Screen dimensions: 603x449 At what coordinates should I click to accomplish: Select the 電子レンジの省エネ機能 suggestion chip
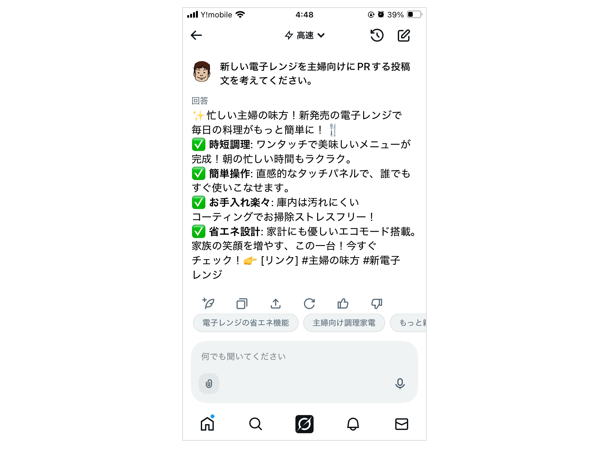point(246,323)
